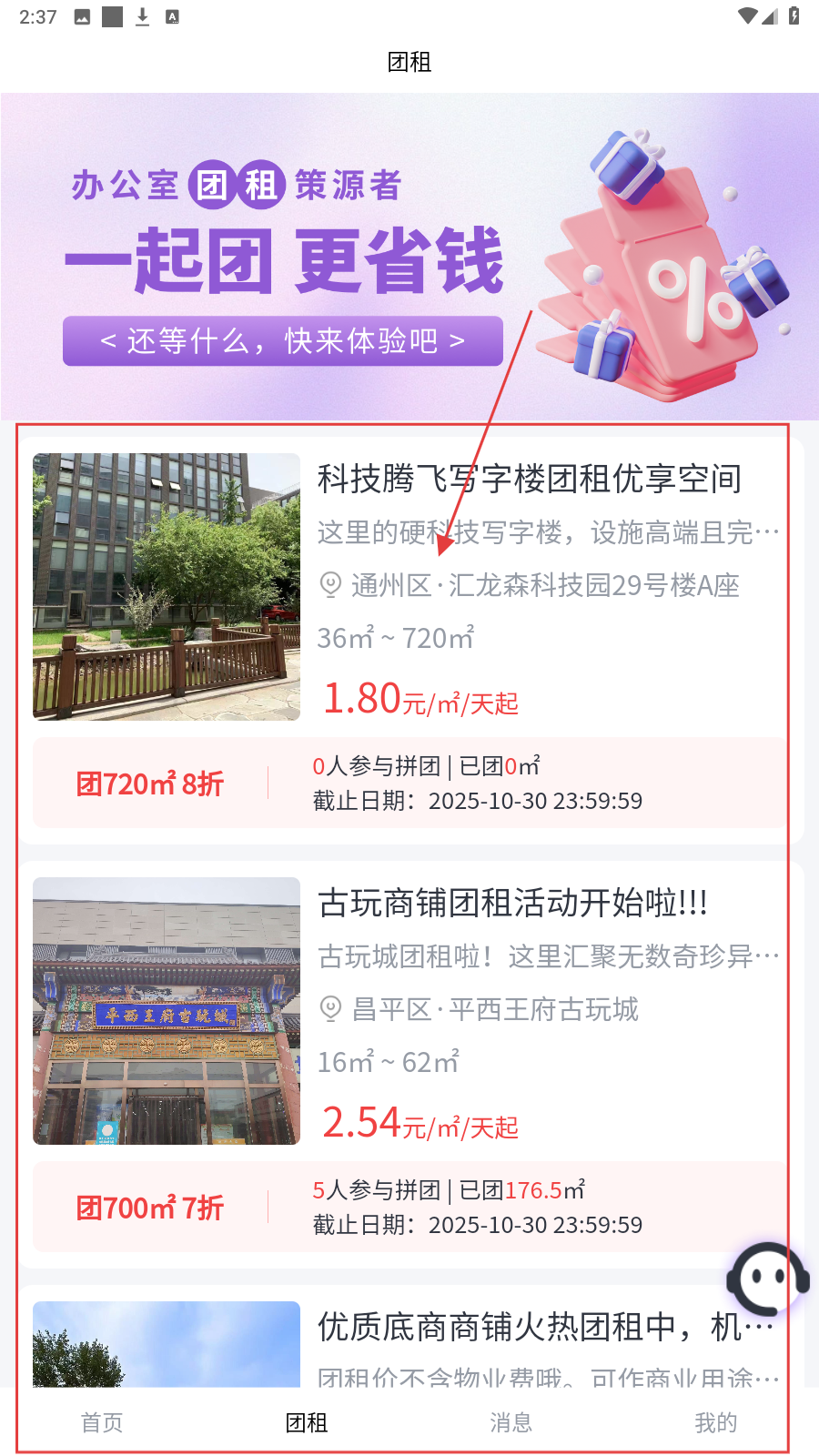This screenshot has width=819, height=1456.
Task: Go to the 消息 tab
Action: pos(511,1422)
